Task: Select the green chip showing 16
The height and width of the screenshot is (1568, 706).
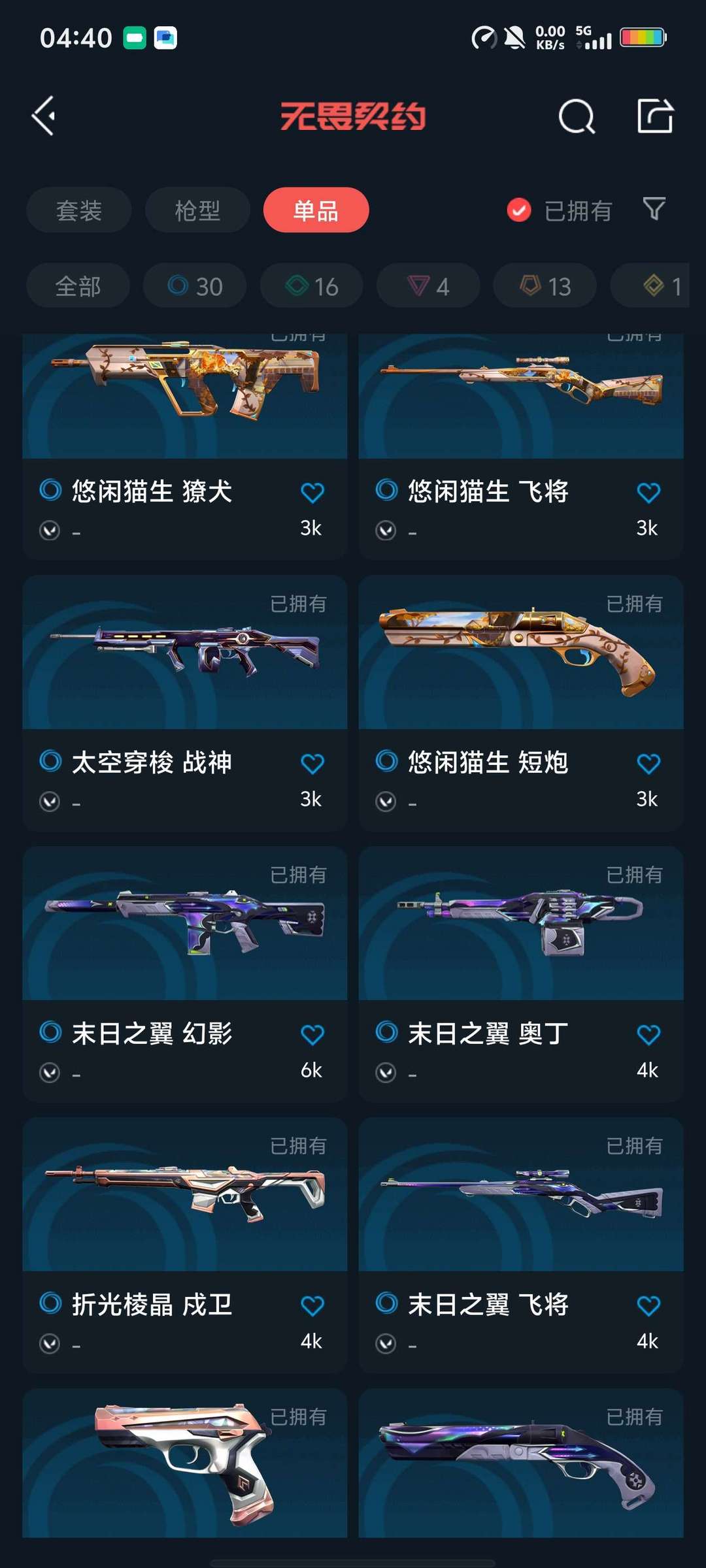Action: 311,286
